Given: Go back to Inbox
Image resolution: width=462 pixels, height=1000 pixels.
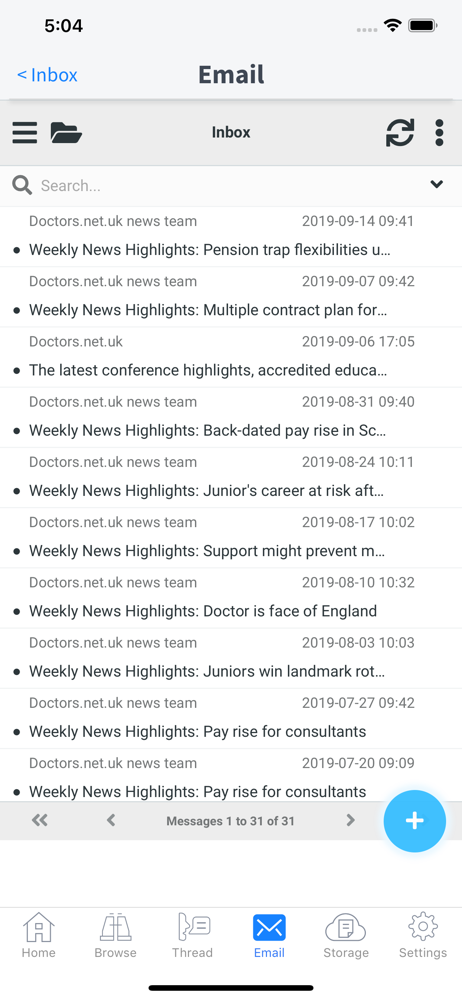Looking at the screenshot, I should coord(47,75).
